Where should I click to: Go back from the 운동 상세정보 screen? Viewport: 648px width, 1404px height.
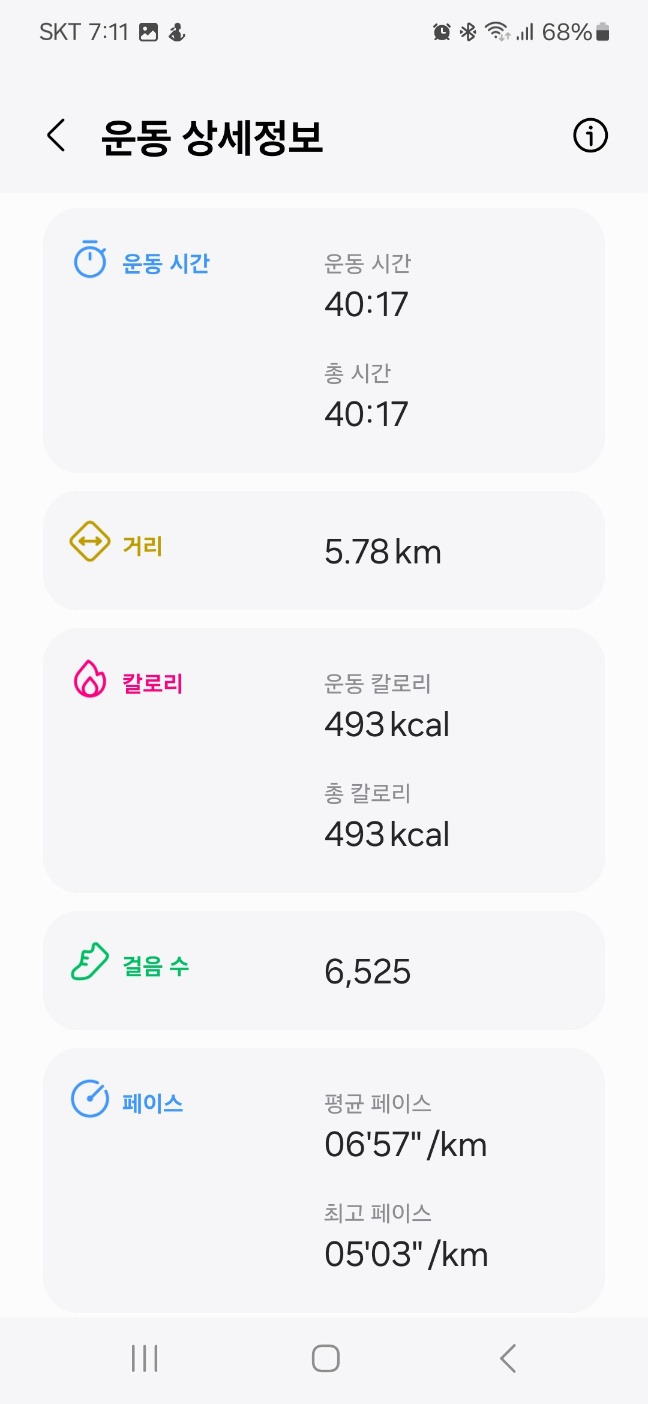56,136
